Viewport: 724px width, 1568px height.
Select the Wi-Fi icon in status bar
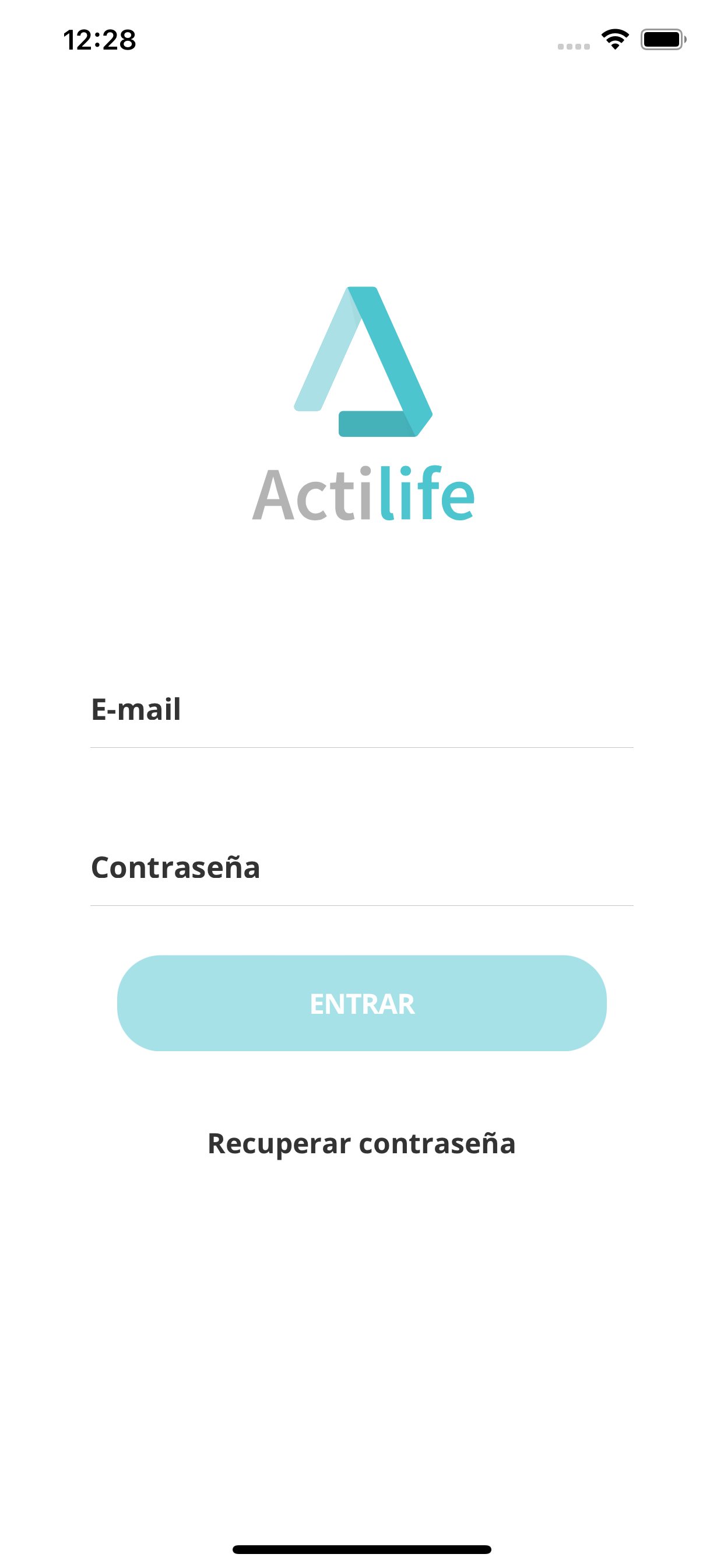click(614, 38)
